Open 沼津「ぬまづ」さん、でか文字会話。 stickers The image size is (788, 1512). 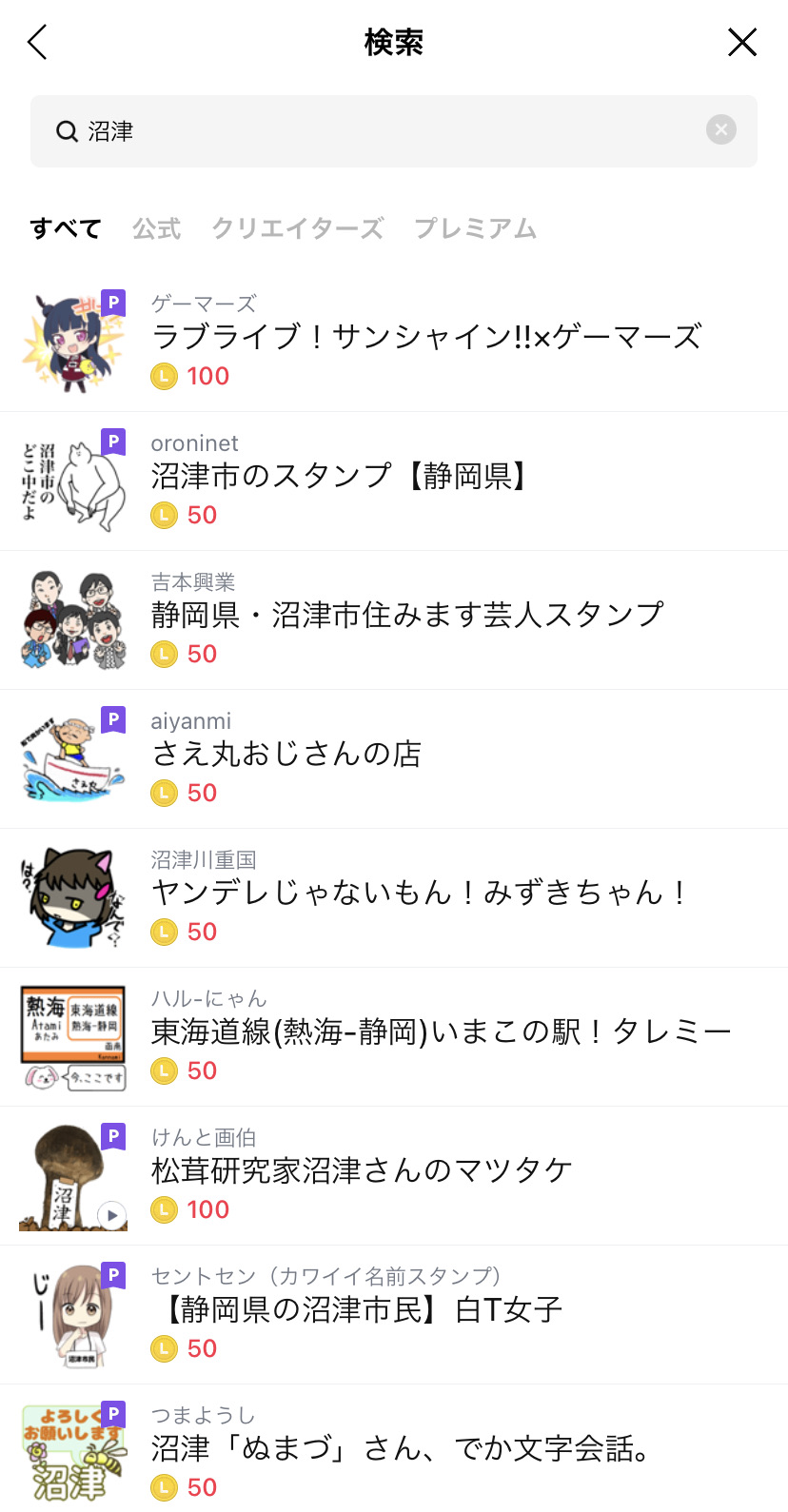[400, 1448]
